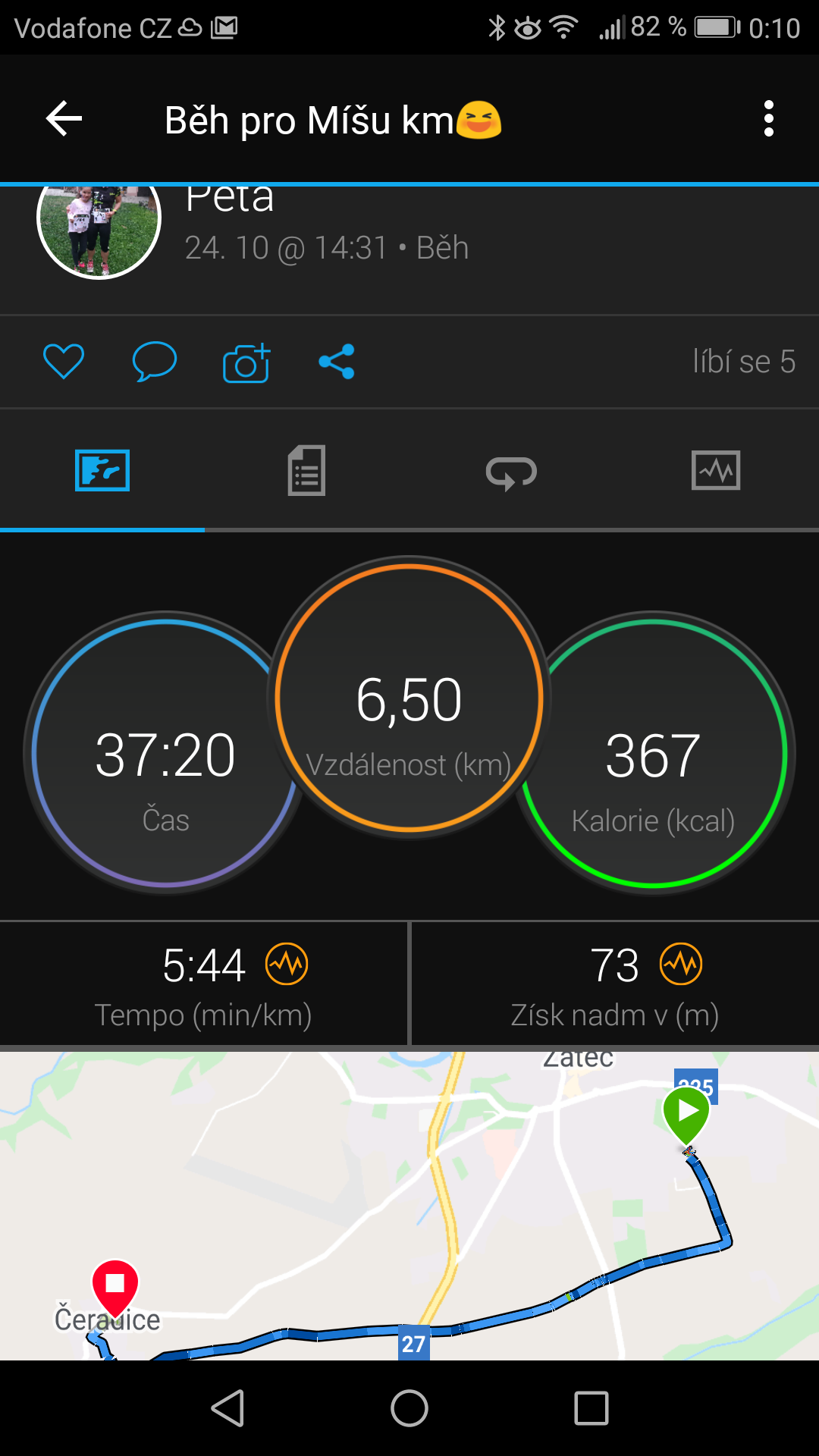Switch to the laps tab
819x1456 pixels.
click(x=511, y=473)
